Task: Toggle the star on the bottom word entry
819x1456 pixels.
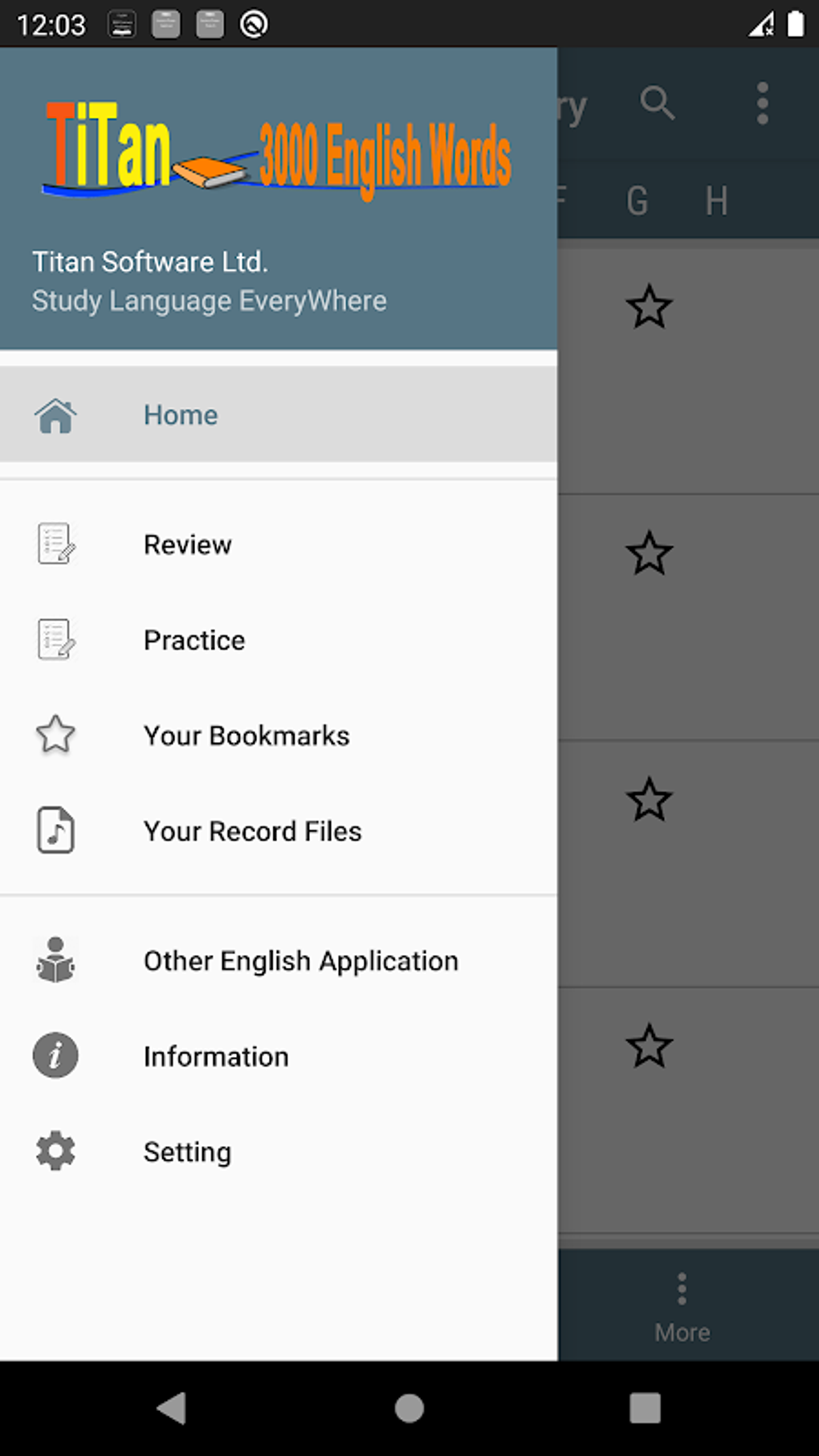Action: (649, 1046)
